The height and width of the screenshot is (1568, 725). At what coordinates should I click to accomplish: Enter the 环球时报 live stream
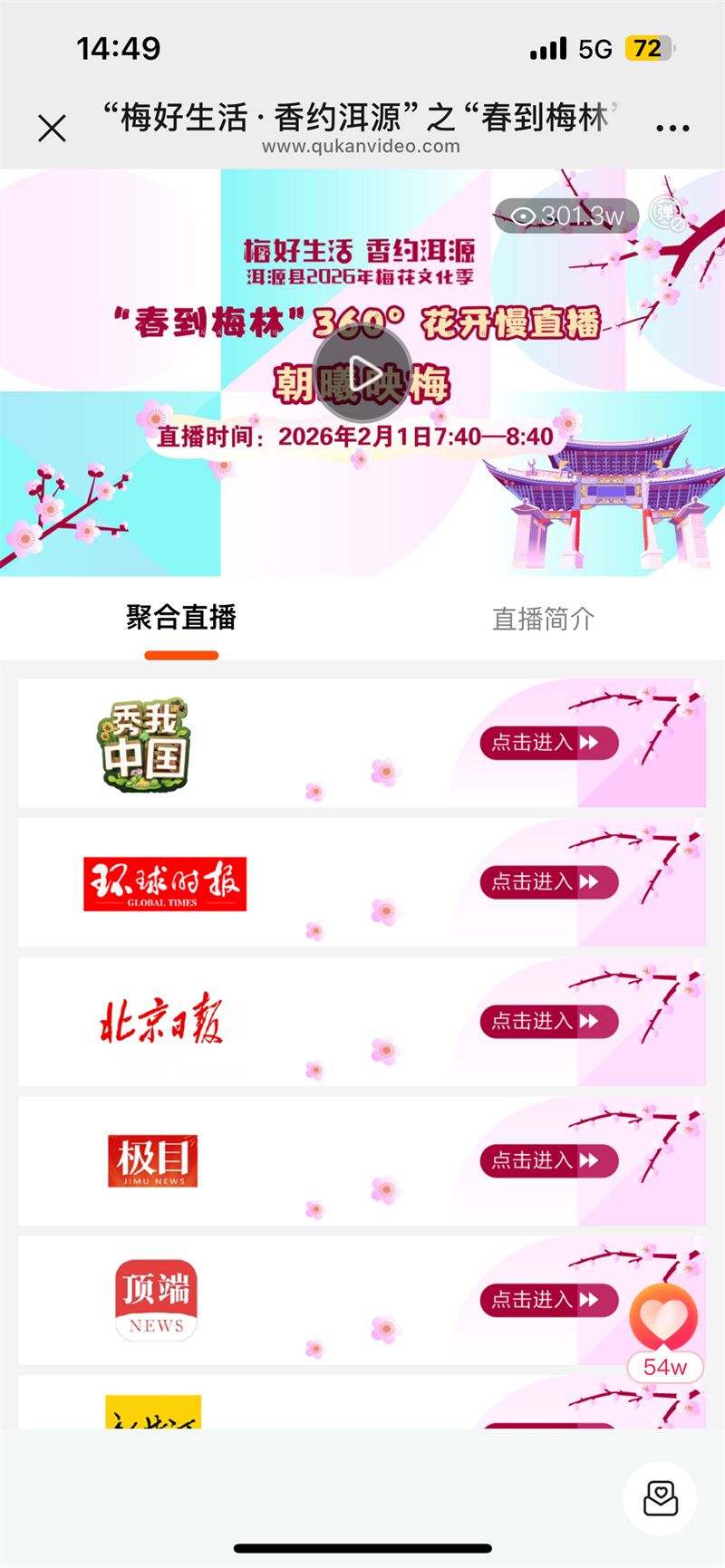click(548, 882)
